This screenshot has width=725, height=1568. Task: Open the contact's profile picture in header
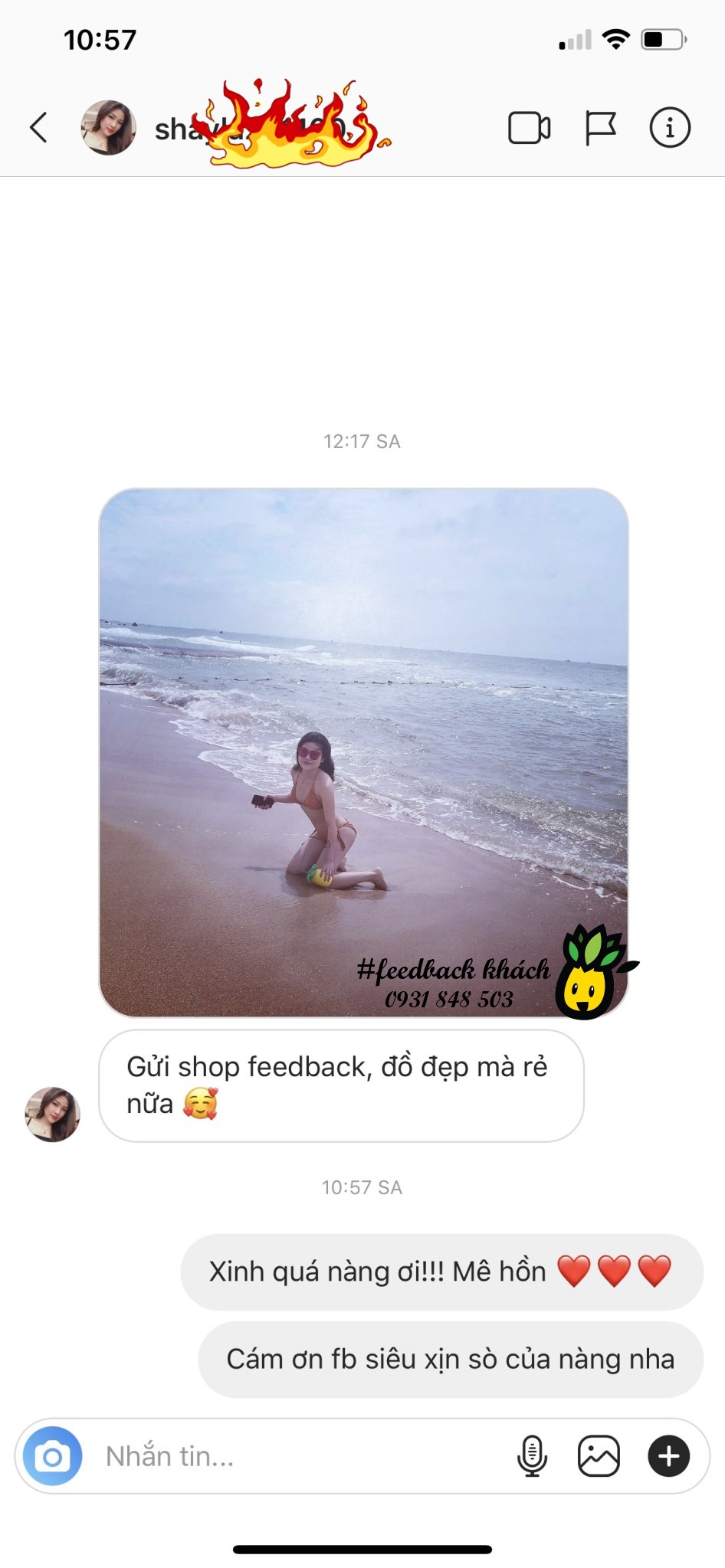click(108, 127)
